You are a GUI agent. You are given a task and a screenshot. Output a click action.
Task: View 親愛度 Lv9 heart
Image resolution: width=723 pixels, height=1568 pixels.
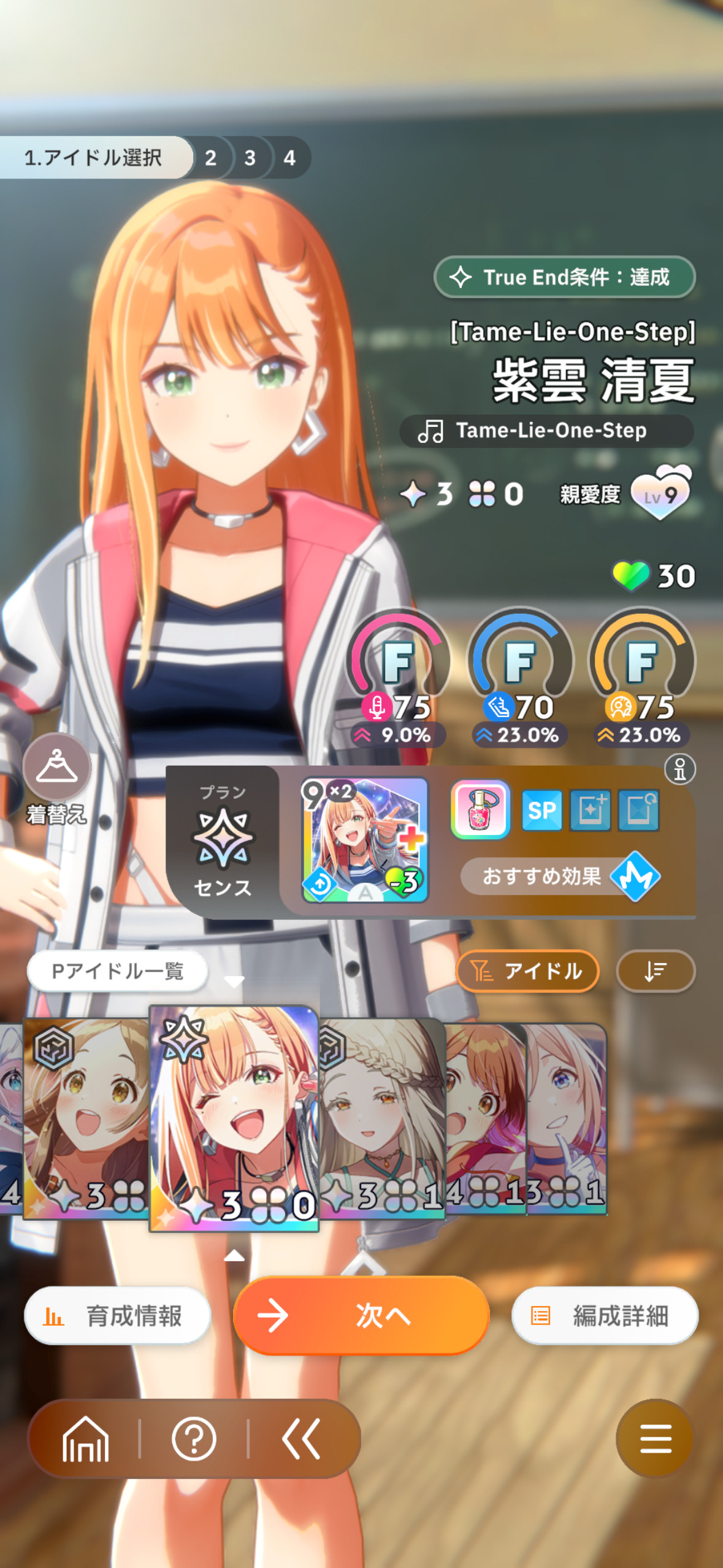pos(660,493)
